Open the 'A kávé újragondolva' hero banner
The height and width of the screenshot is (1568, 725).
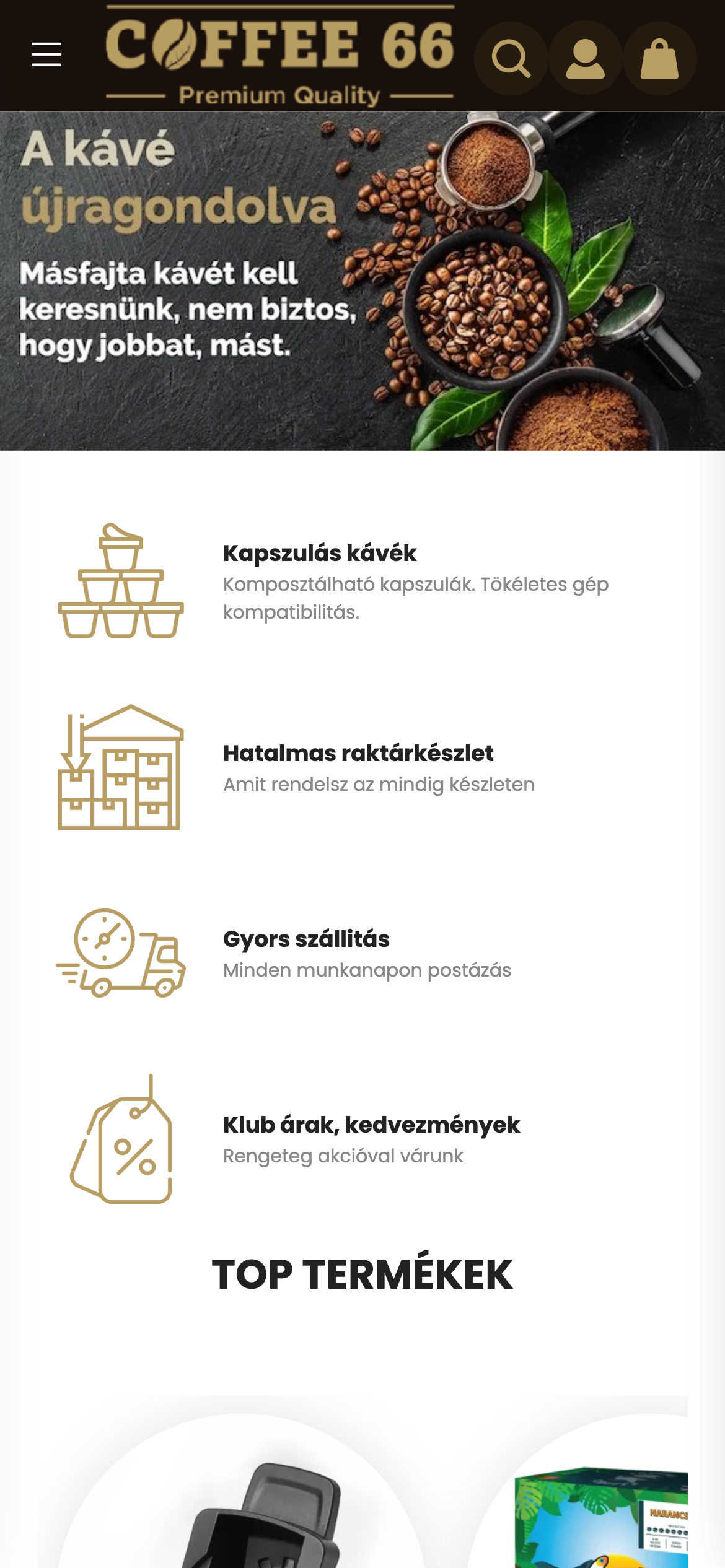(362, 281)
